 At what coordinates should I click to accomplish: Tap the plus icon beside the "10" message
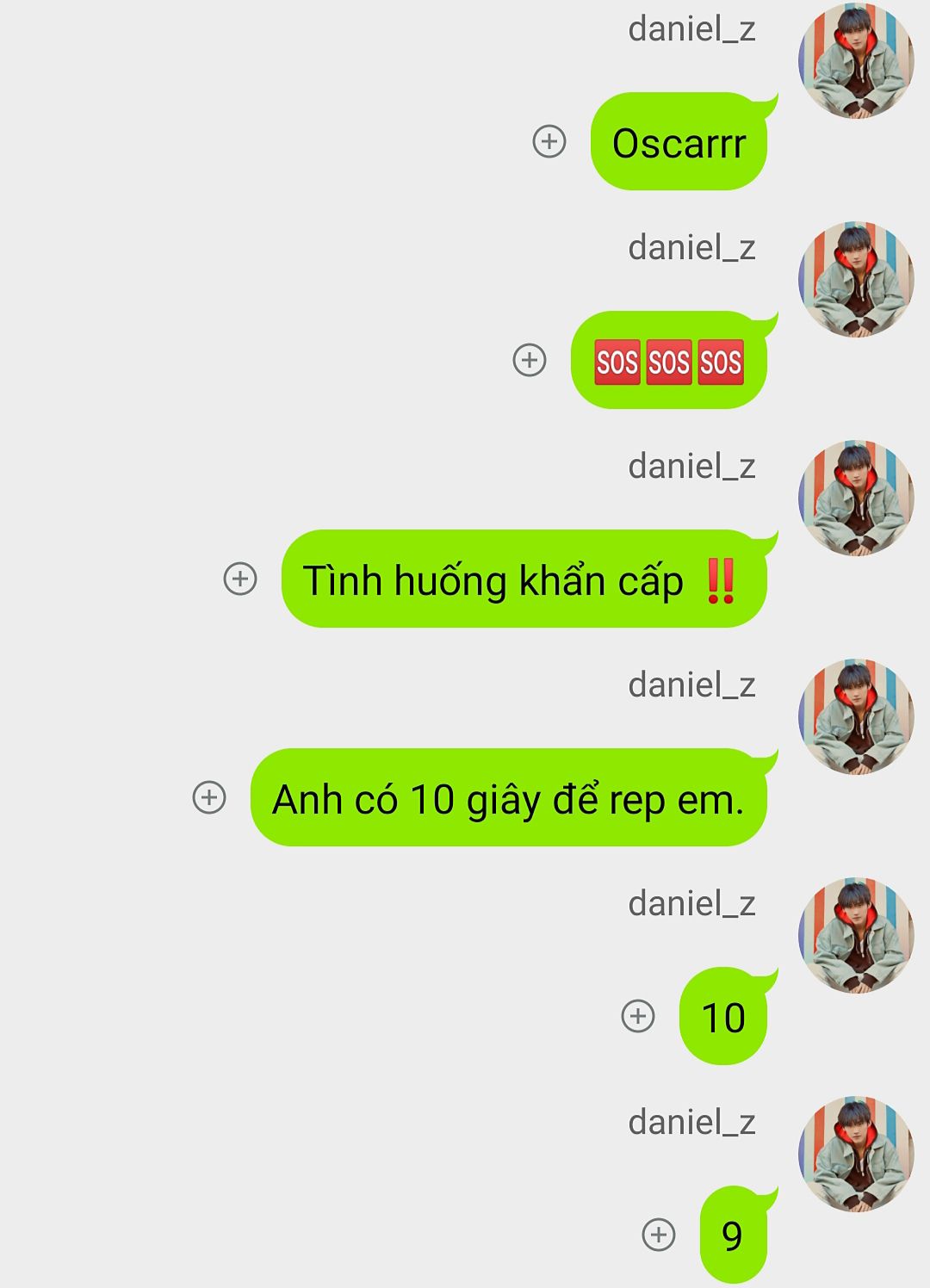638,1016
